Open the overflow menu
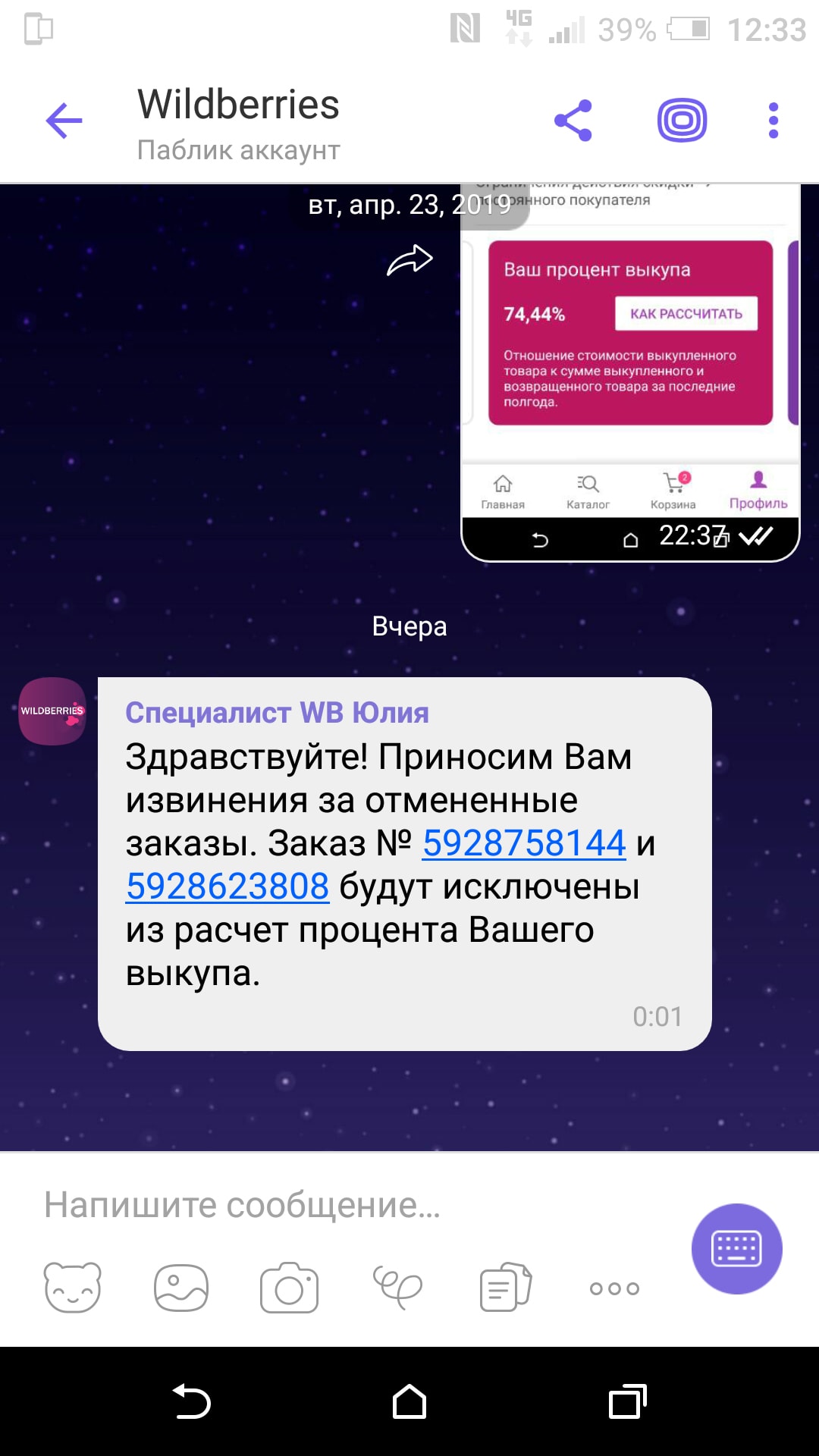Viewport: 819px width, 1456px height. 773,121
